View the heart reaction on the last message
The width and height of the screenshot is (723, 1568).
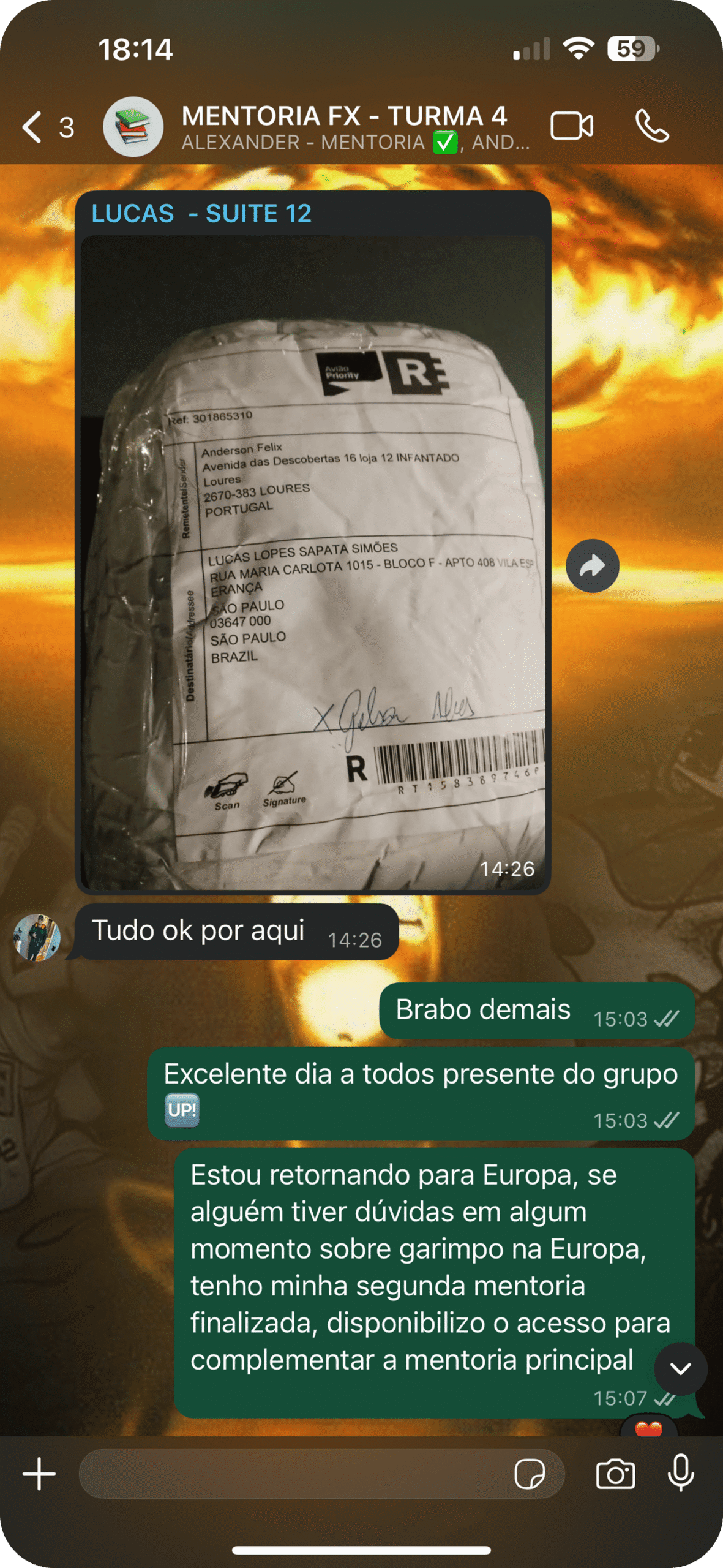point(648,1430)
